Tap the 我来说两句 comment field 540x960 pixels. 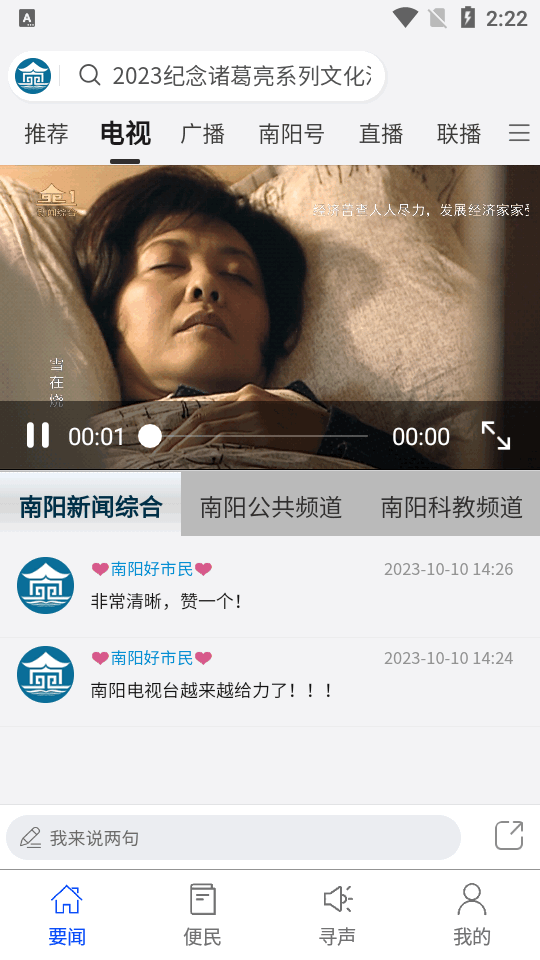233,837
